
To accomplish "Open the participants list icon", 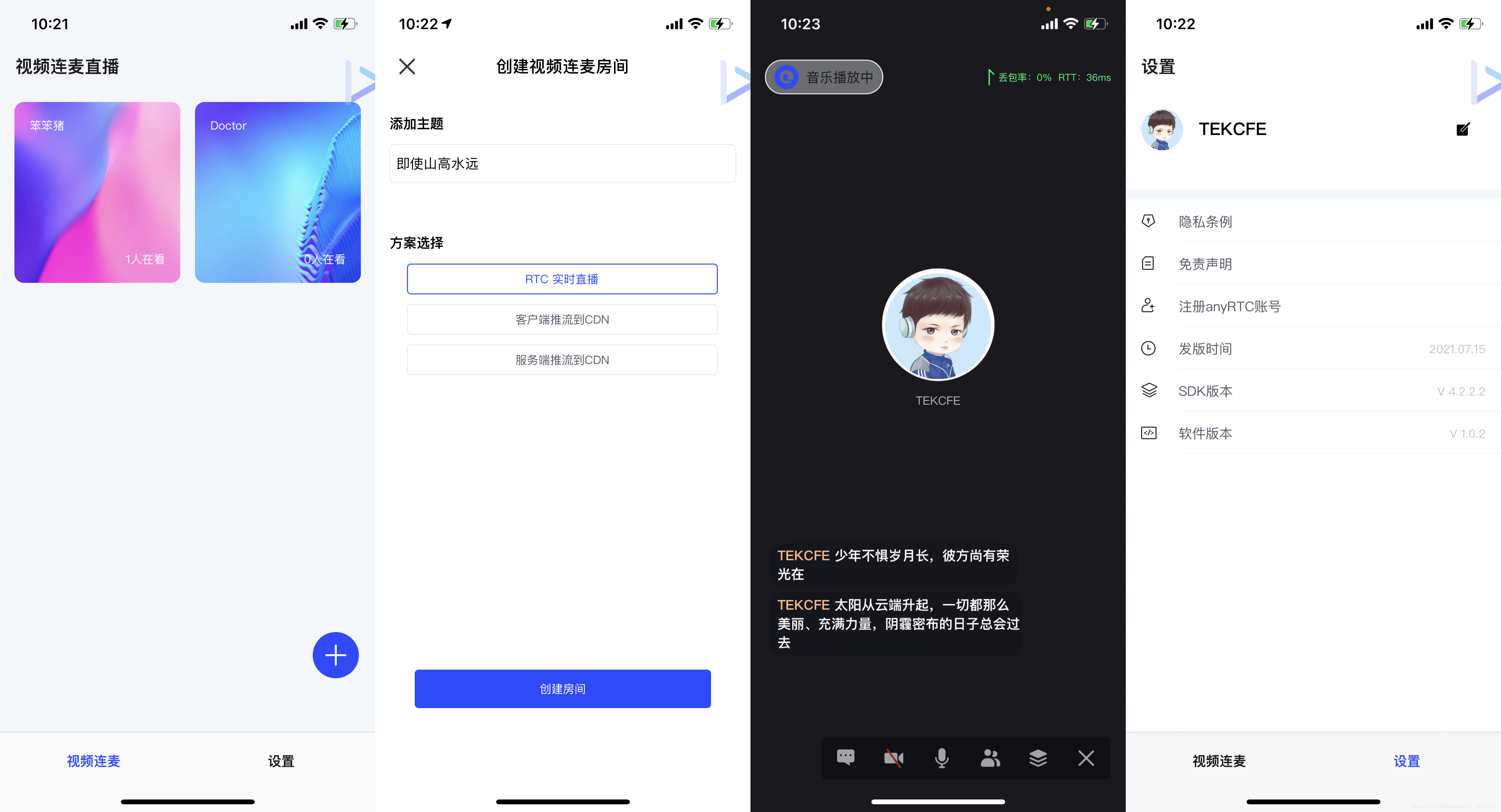I will (x=990, y=758).
